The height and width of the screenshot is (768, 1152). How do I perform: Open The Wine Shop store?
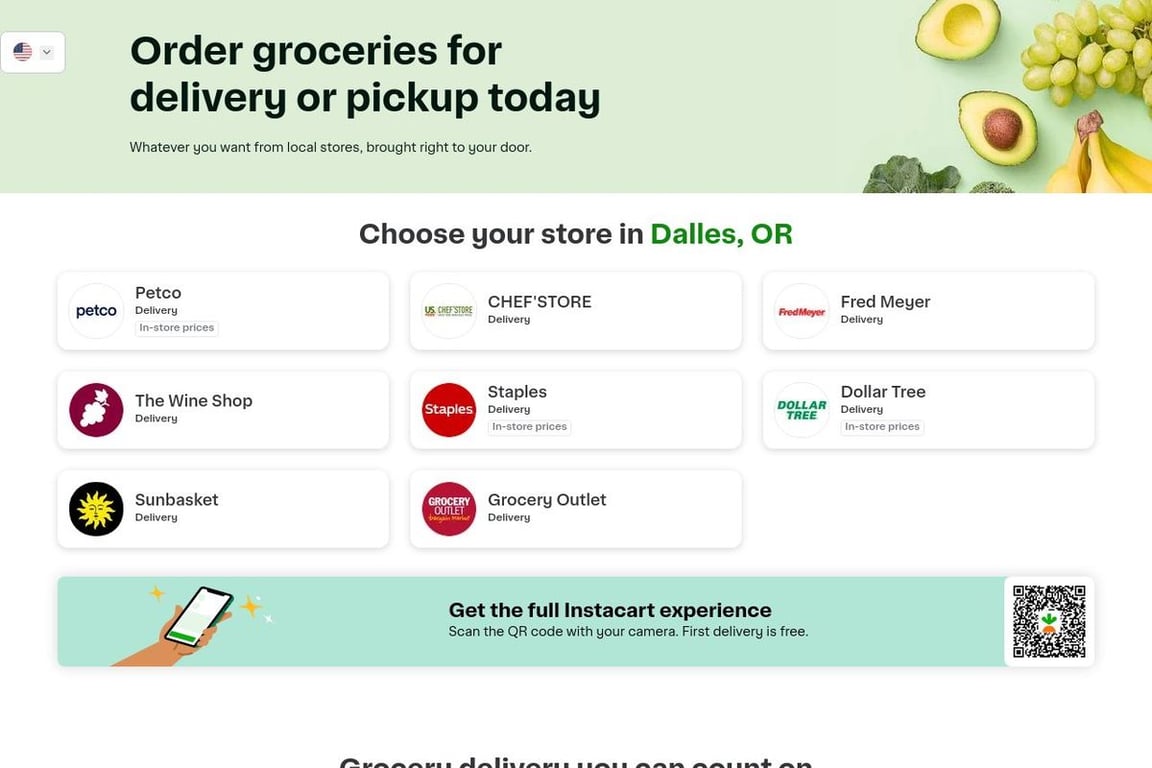click(222, 410)
